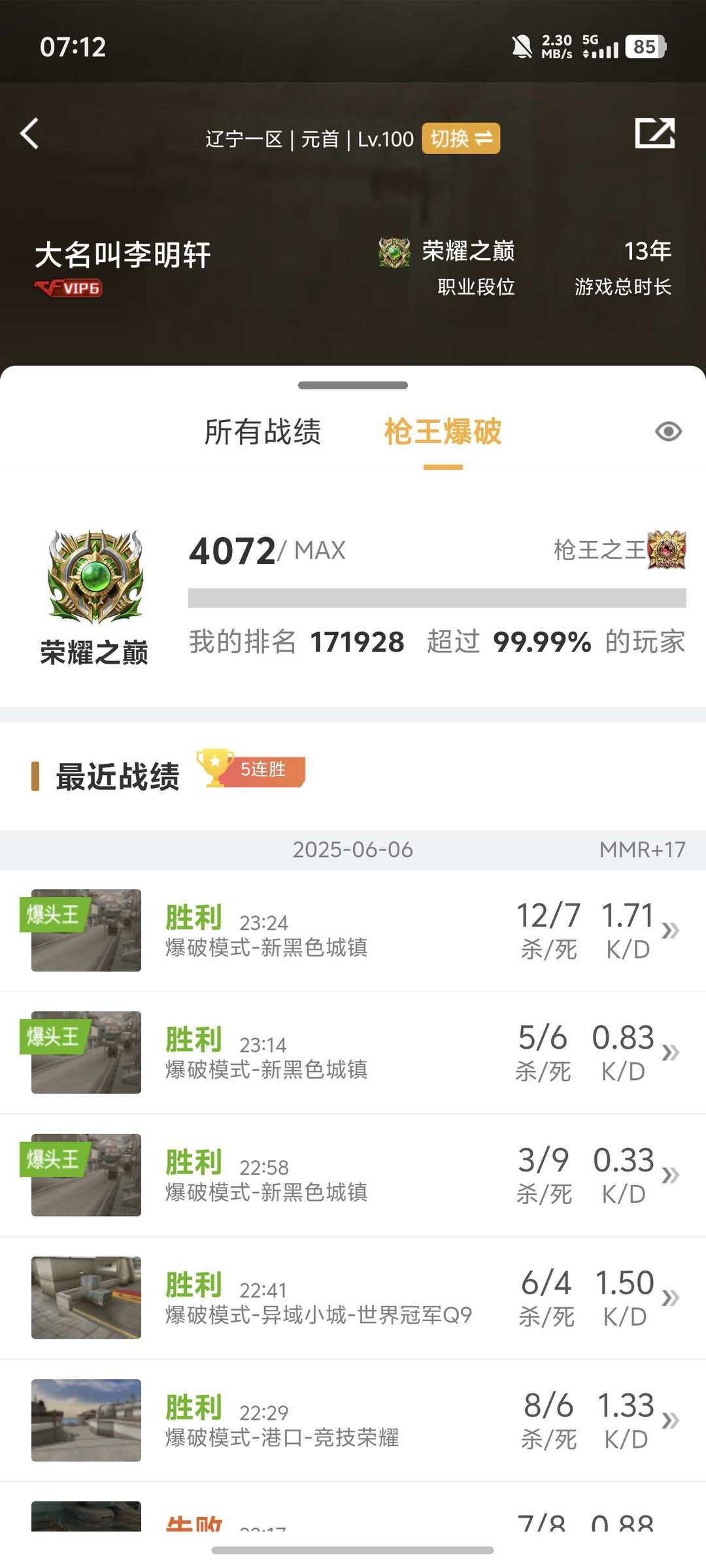This screenshot has height=1568, width=706.
Task: Open the 22:41 异域小城-世界冠军Q9 match
Action: pyautogui.click(x=353, y=1298)
